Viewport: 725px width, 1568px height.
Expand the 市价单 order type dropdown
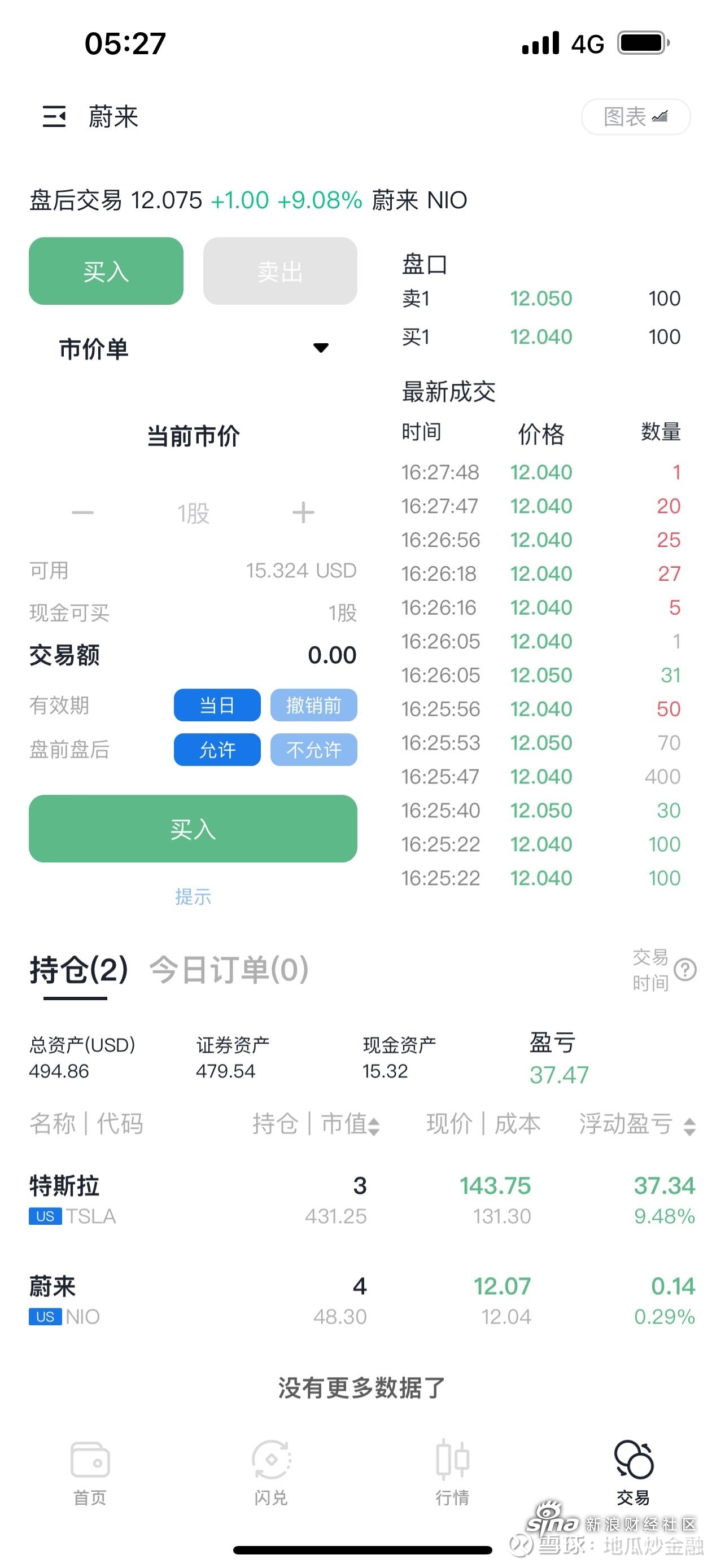193,349
